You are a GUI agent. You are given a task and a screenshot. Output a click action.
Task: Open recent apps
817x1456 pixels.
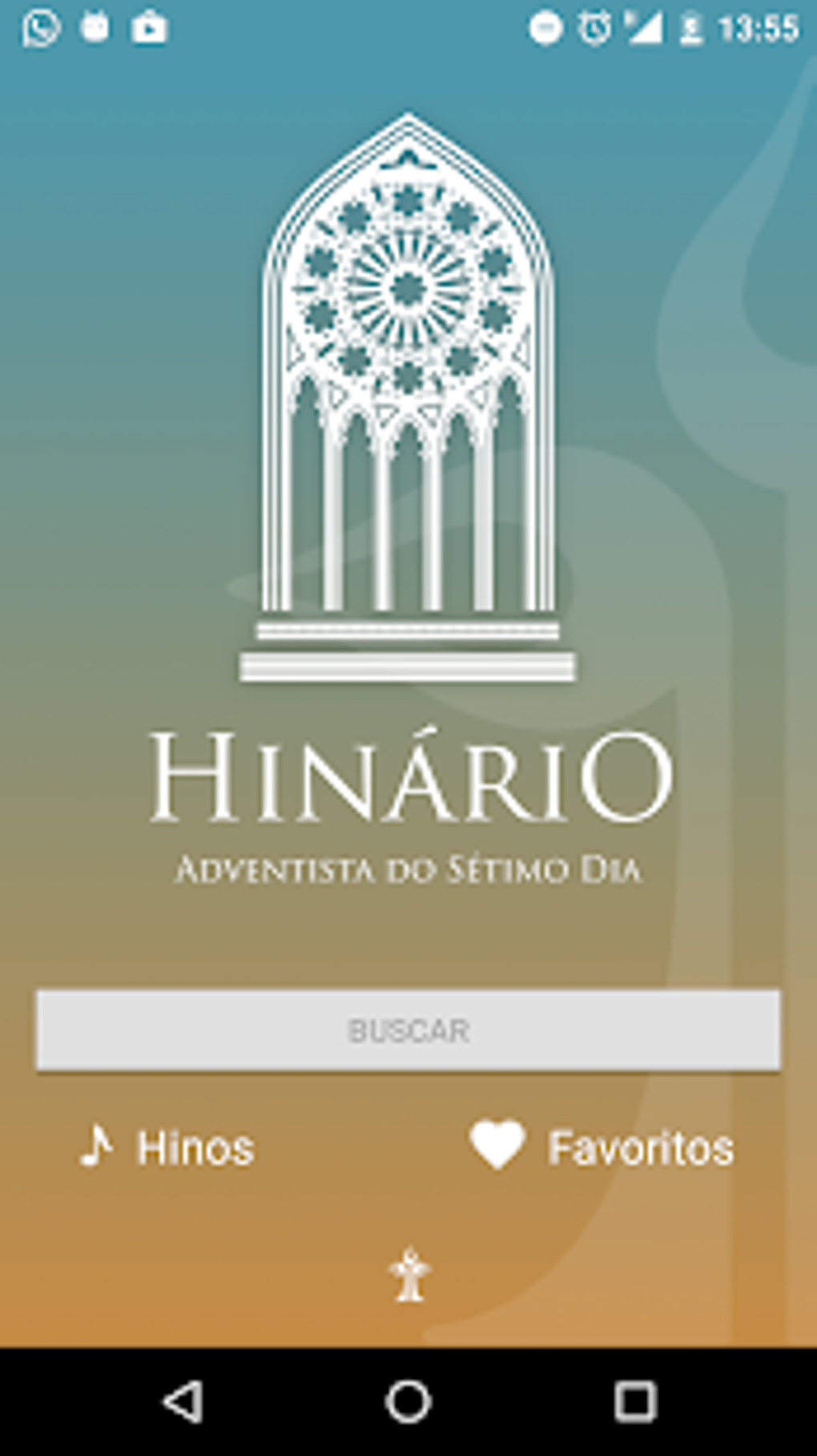pyautogui.click(x=635, y=1402)
